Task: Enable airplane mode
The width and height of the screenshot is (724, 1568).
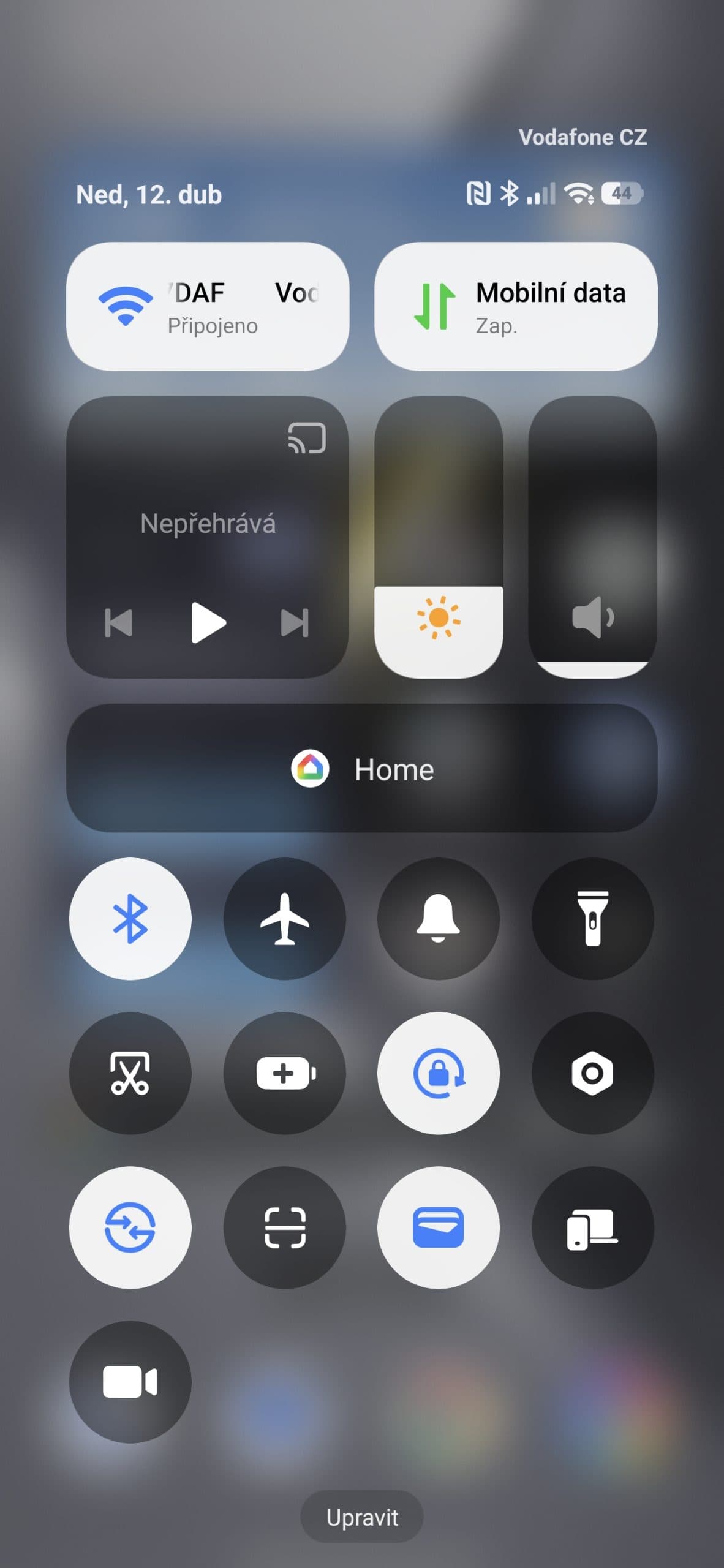Action: [284, 919]
